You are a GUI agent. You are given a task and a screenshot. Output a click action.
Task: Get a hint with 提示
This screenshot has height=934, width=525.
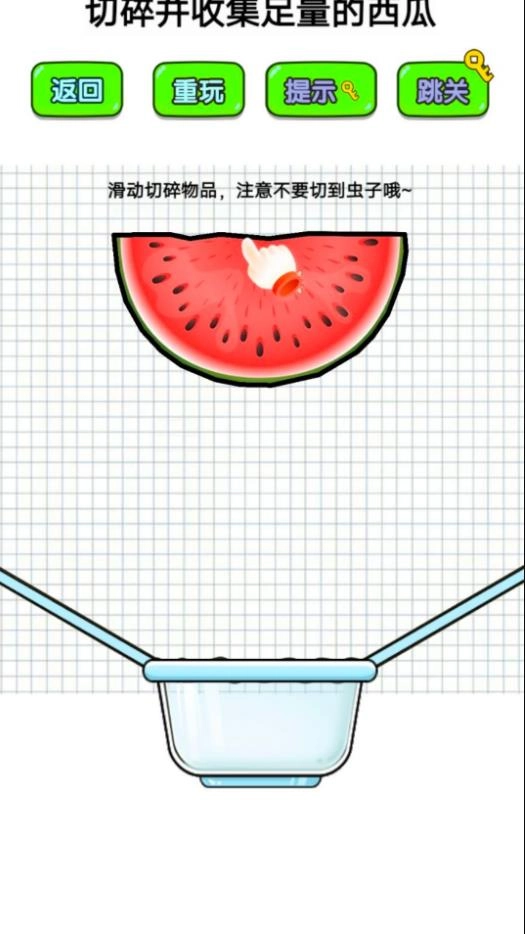321,90
